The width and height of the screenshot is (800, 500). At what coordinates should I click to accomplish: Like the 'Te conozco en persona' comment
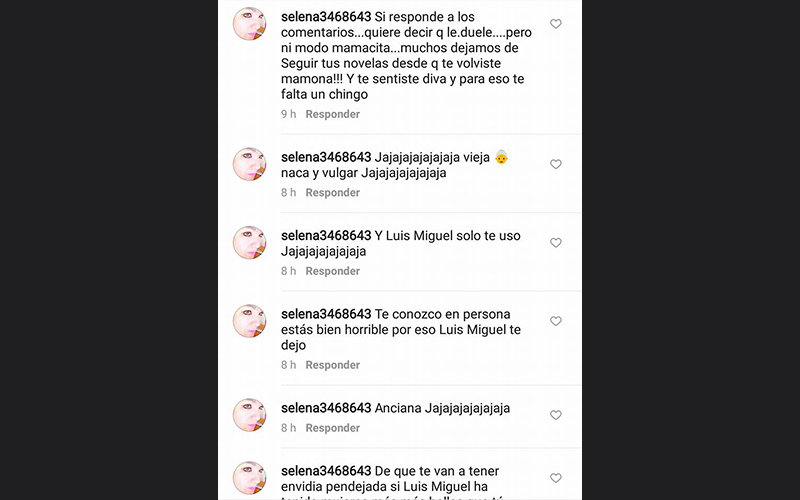(556, 322)
